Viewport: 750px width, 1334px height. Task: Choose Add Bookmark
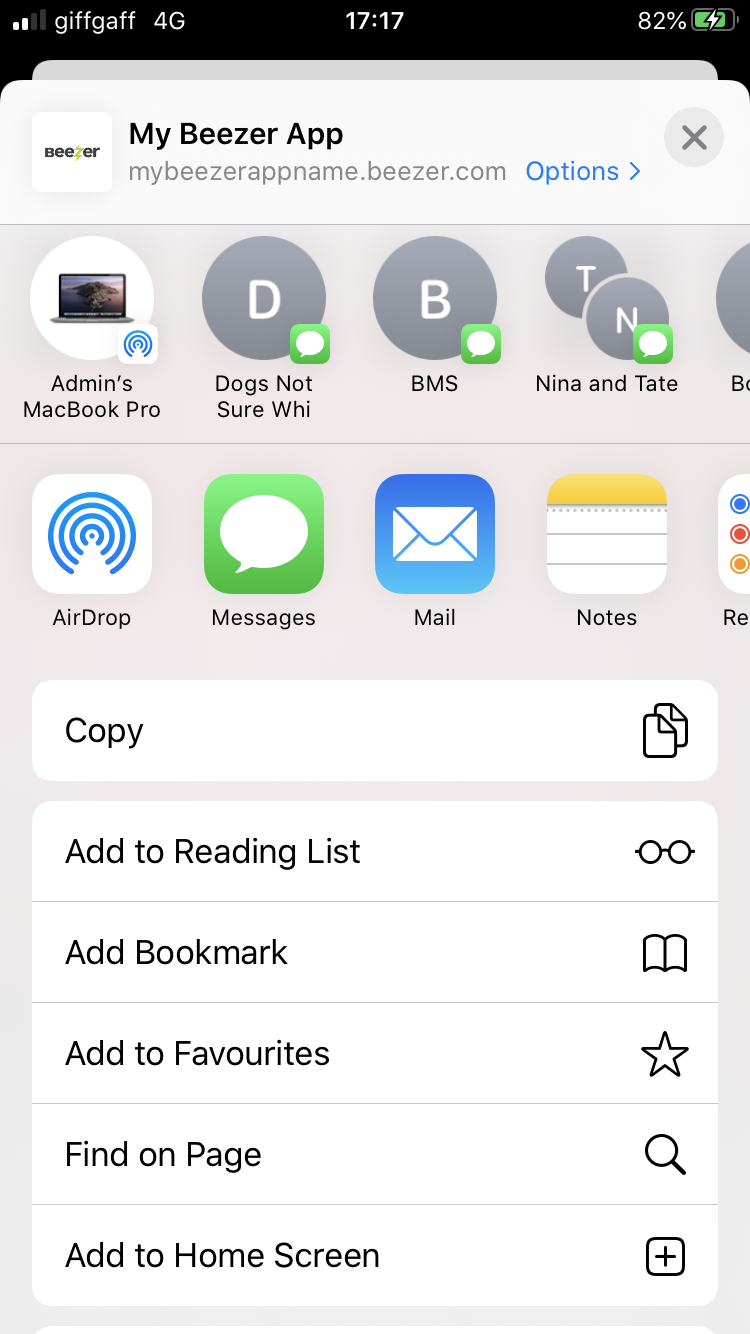click(x=375, y=953)
